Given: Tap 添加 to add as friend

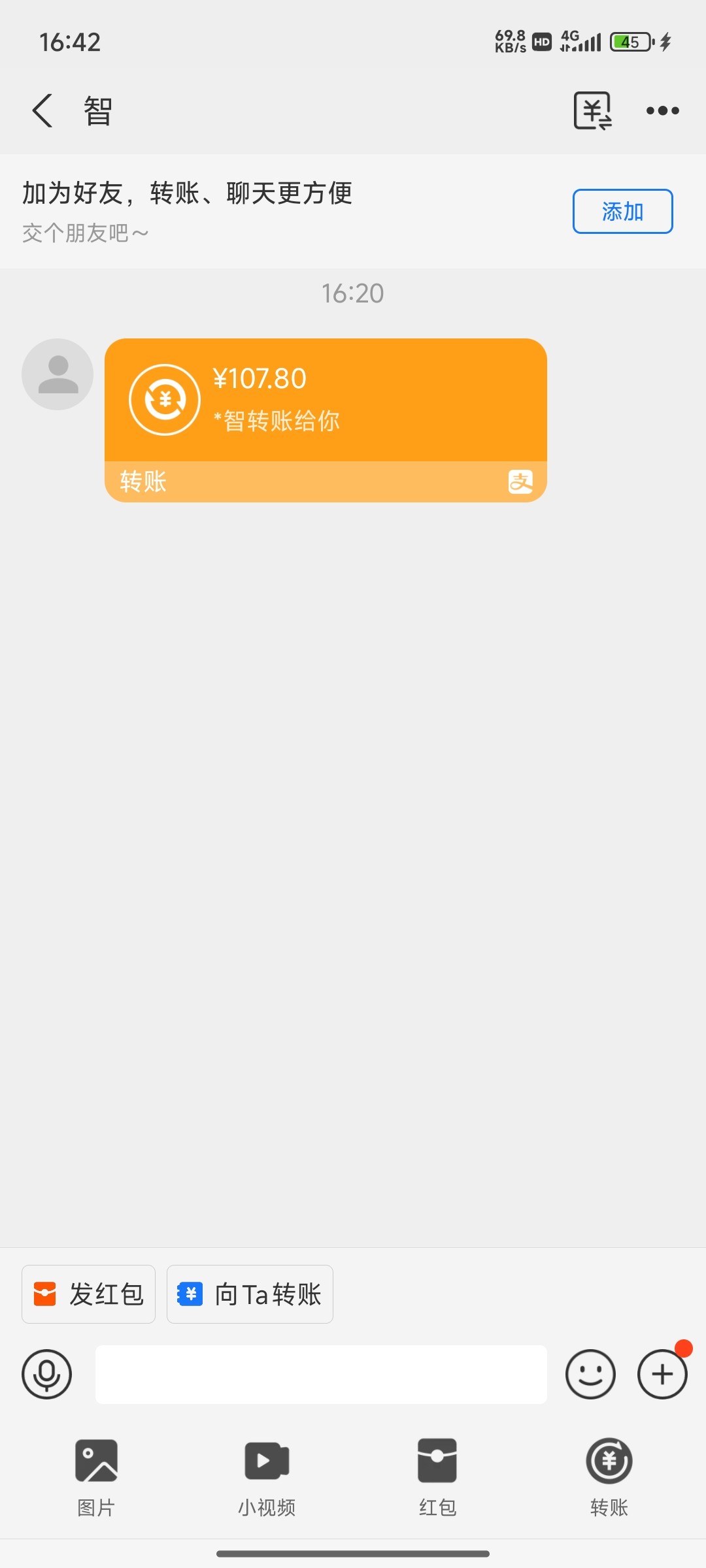Looking at the screenshot, I should (x=622, y=211).
